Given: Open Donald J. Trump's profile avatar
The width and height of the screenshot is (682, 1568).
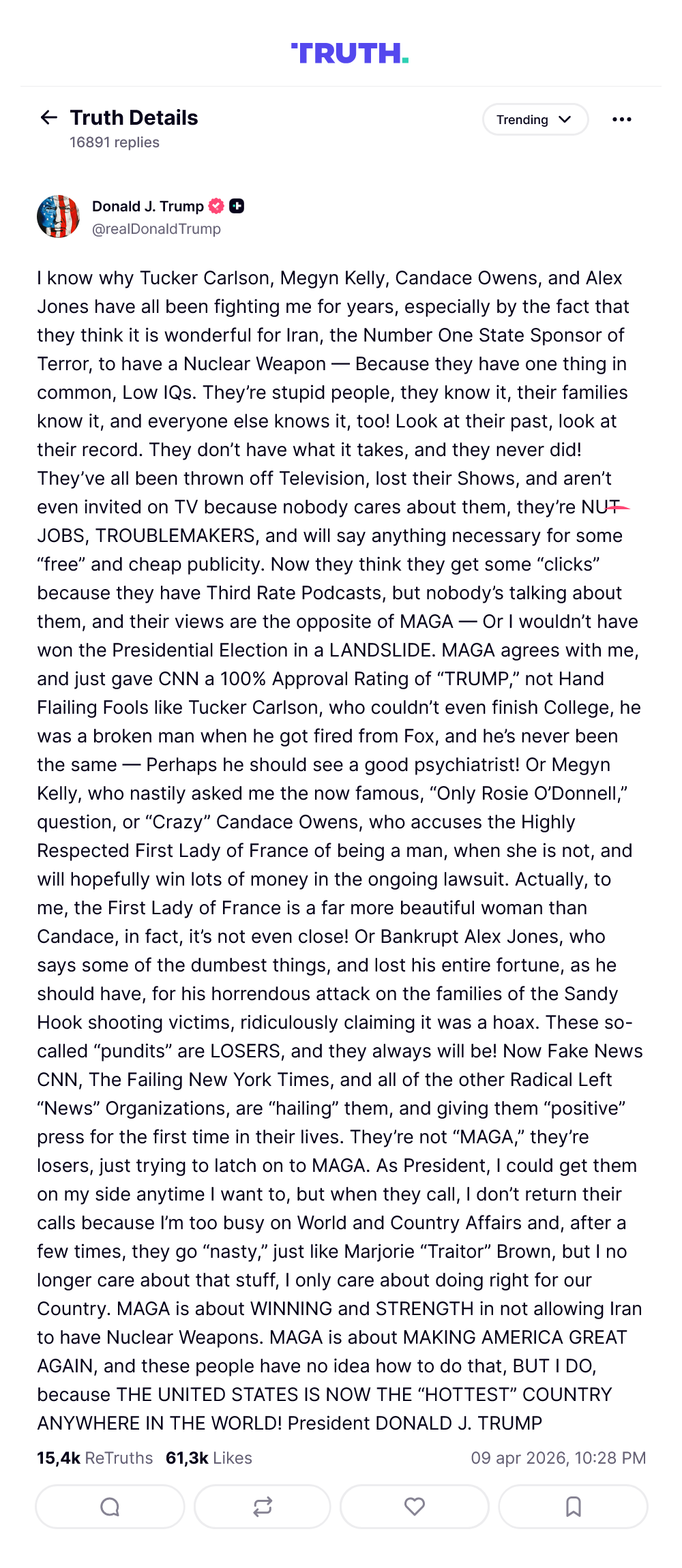Looking at the screenshot, I should pyautogui.click(x=58, y=216).
